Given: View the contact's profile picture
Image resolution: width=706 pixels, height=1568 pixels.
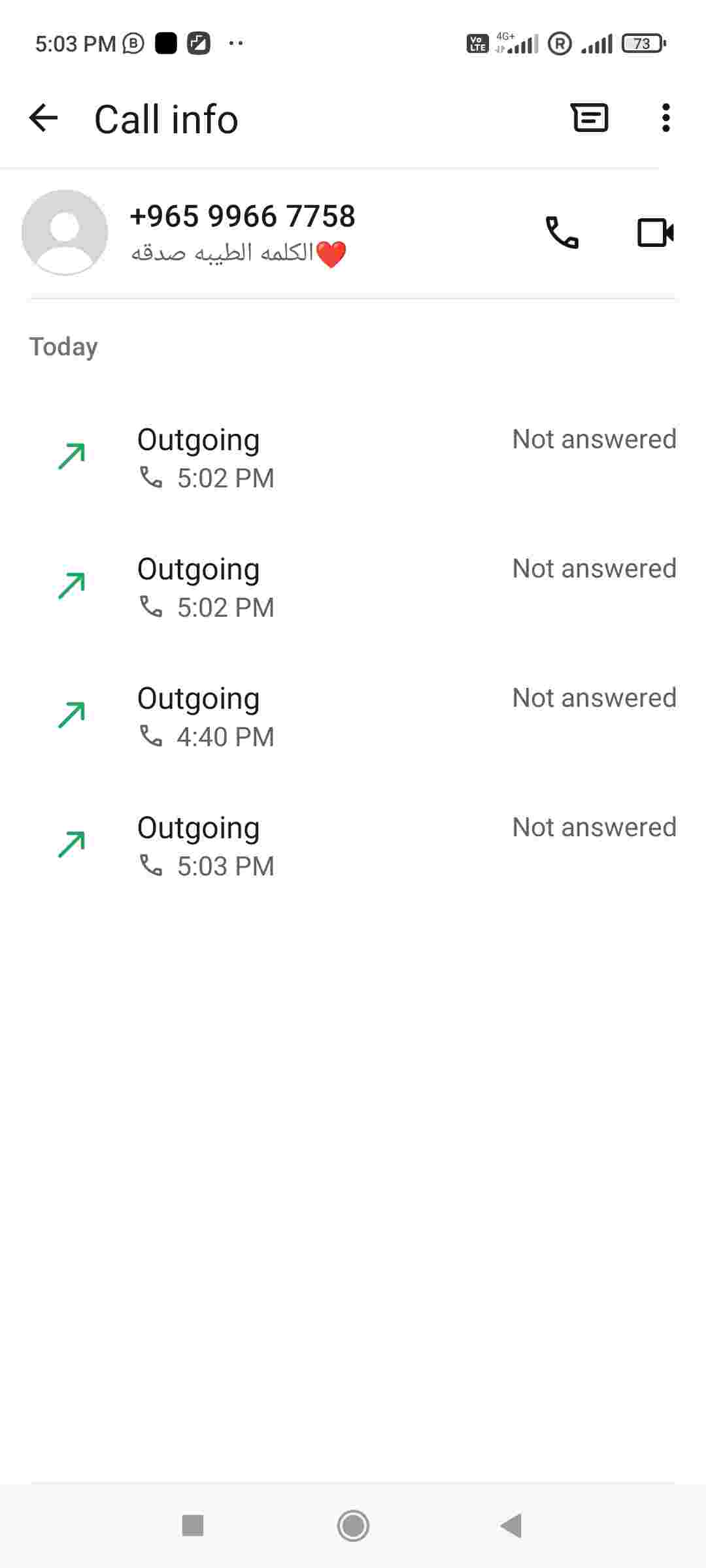Looking at the screenshot, I should point(65,233).
